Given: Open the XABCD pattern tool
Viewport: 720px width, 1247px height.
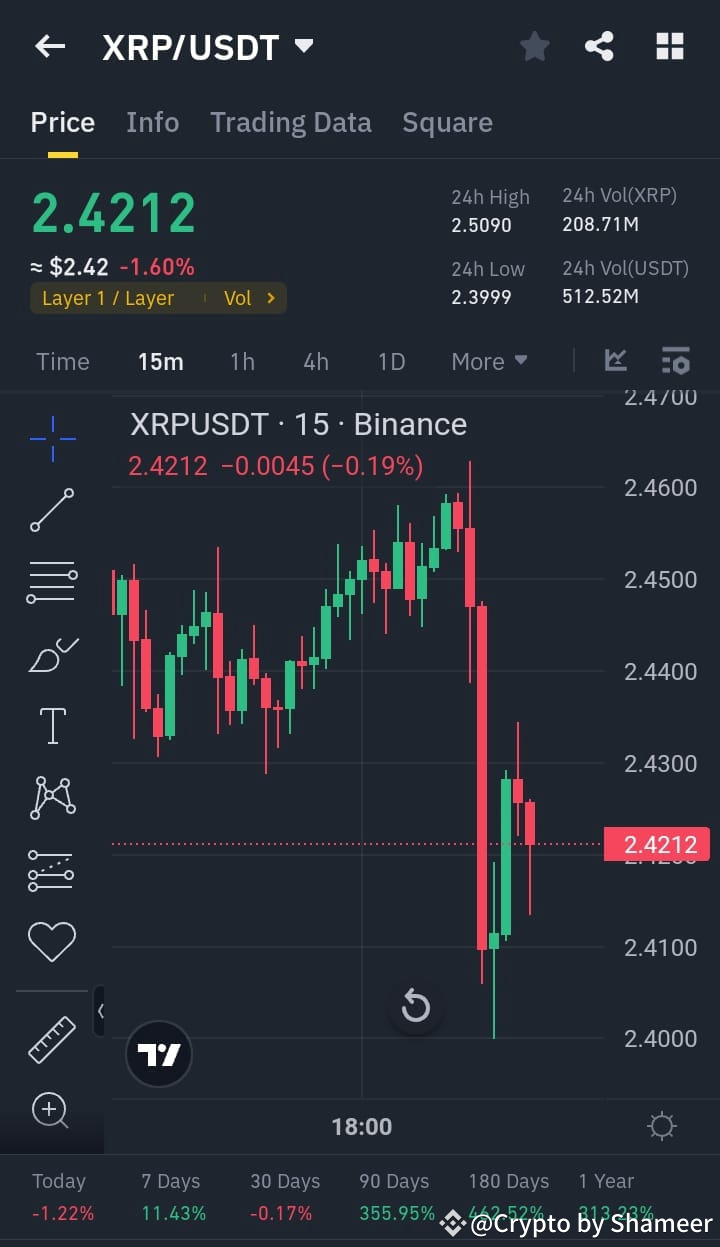Looking at the screenshot, I should [x=52, y=797].
